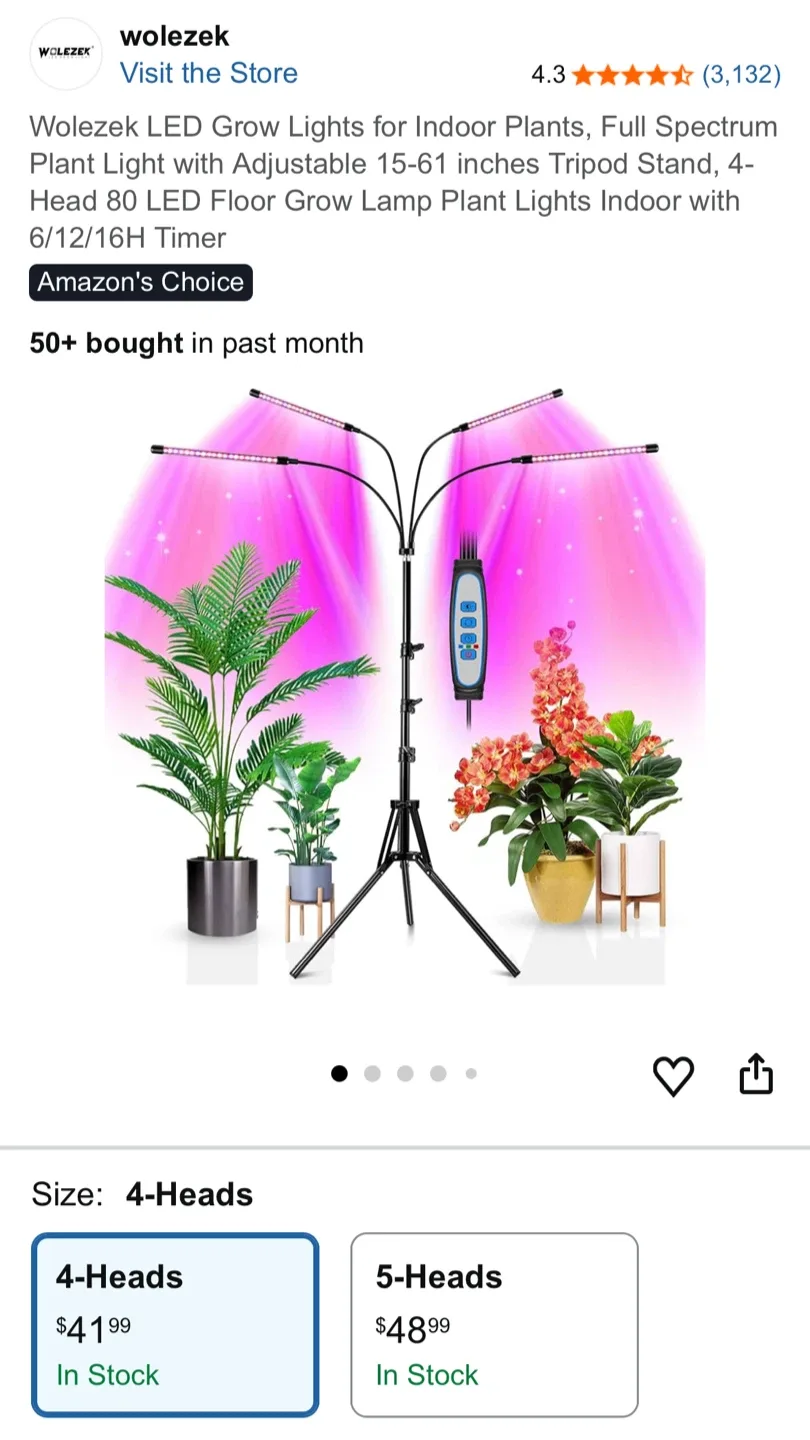Choose the $48.99 variant card

point(494,1324)
